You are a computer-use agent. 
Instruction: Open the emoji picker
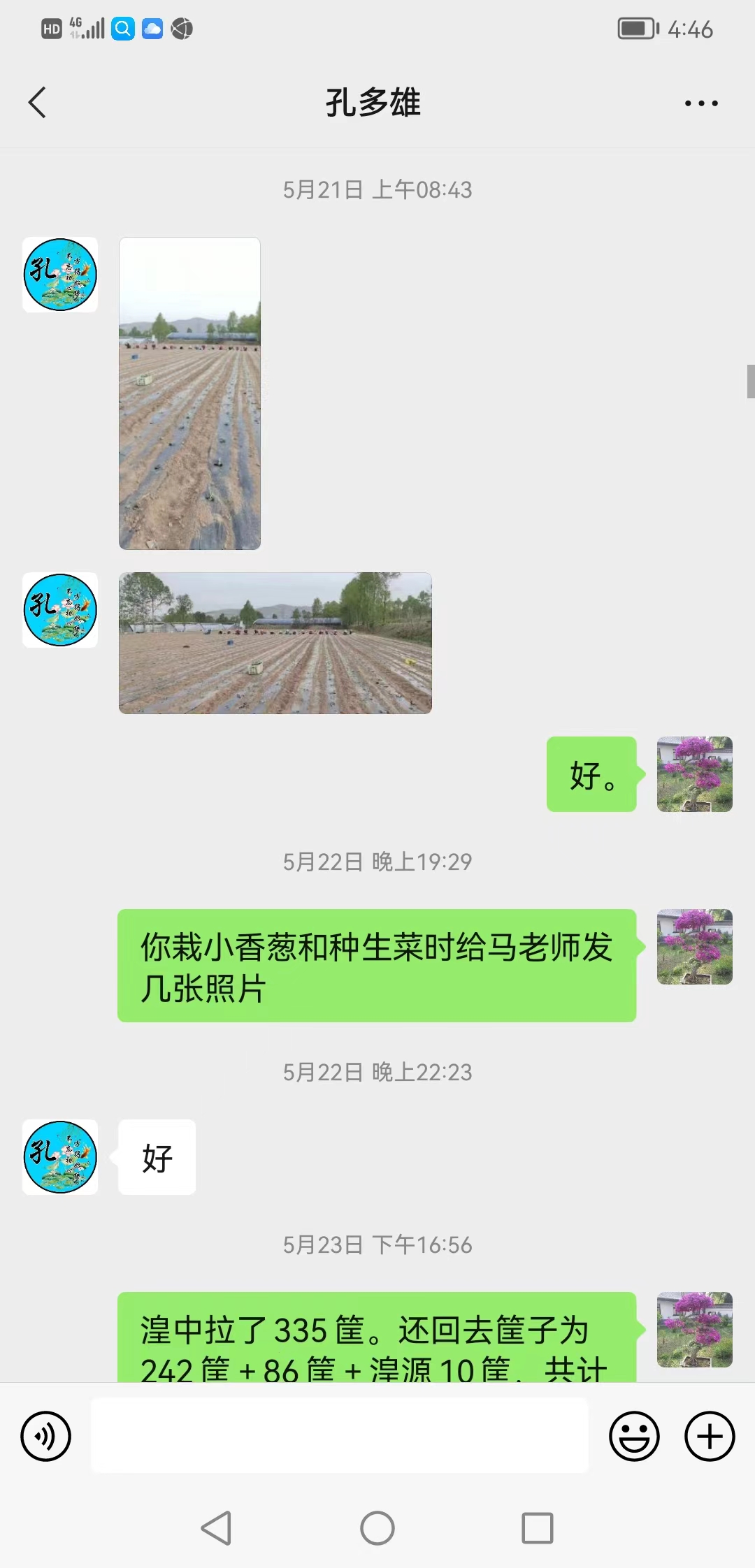coord(635,1437)
